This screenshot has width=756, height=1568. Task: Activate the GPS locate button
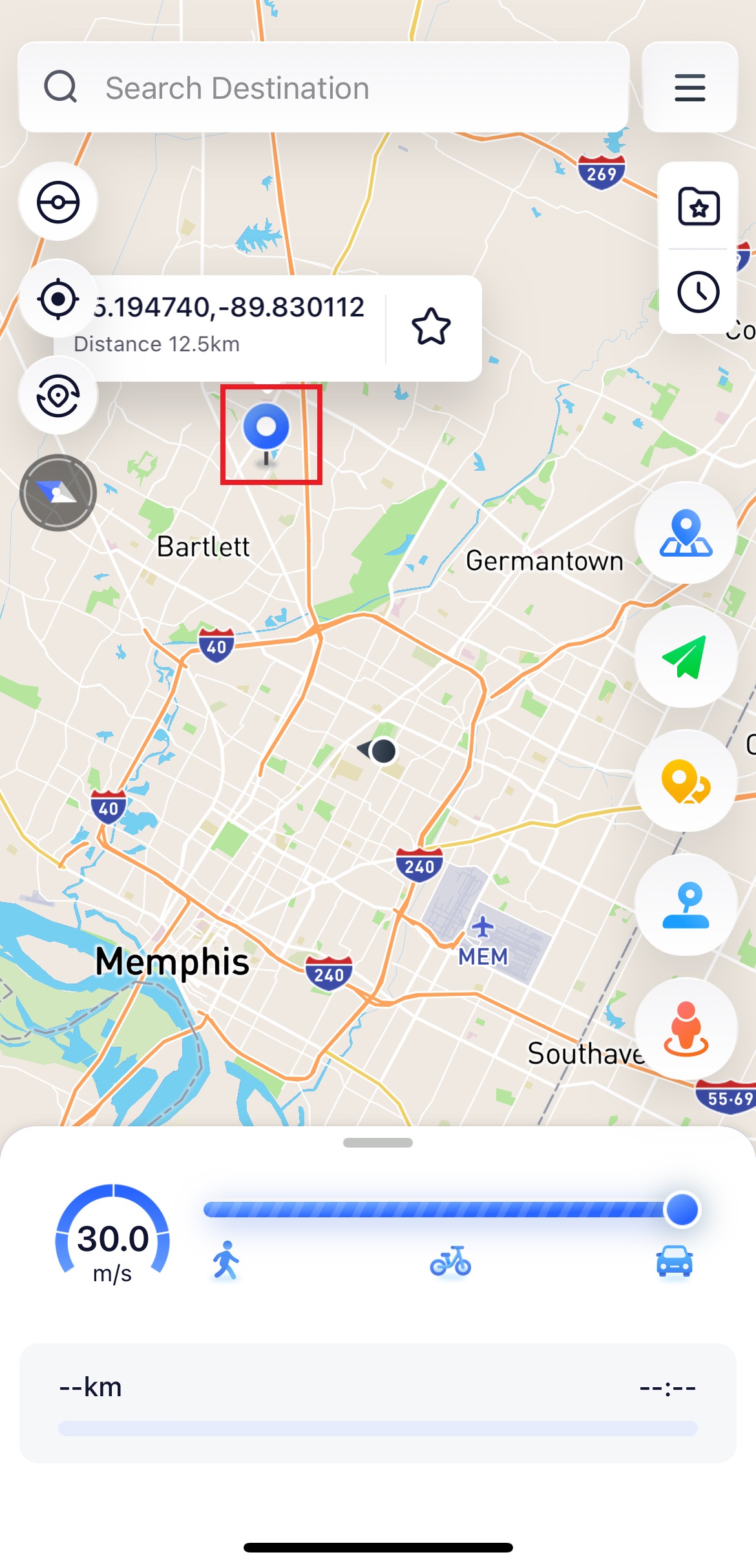click(58, 299)
